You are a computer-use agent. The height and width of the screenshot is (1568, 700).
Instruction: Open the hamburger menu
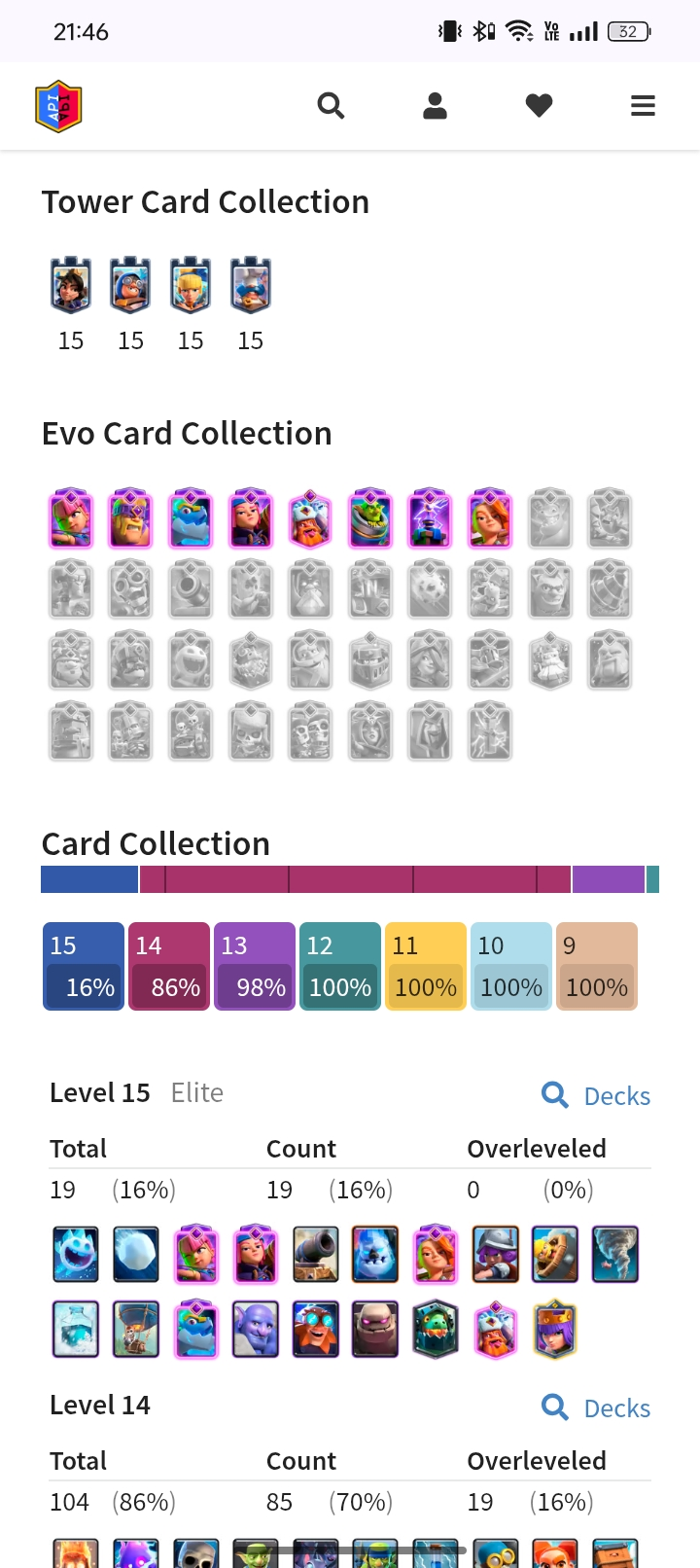click(x=643, y=105)
